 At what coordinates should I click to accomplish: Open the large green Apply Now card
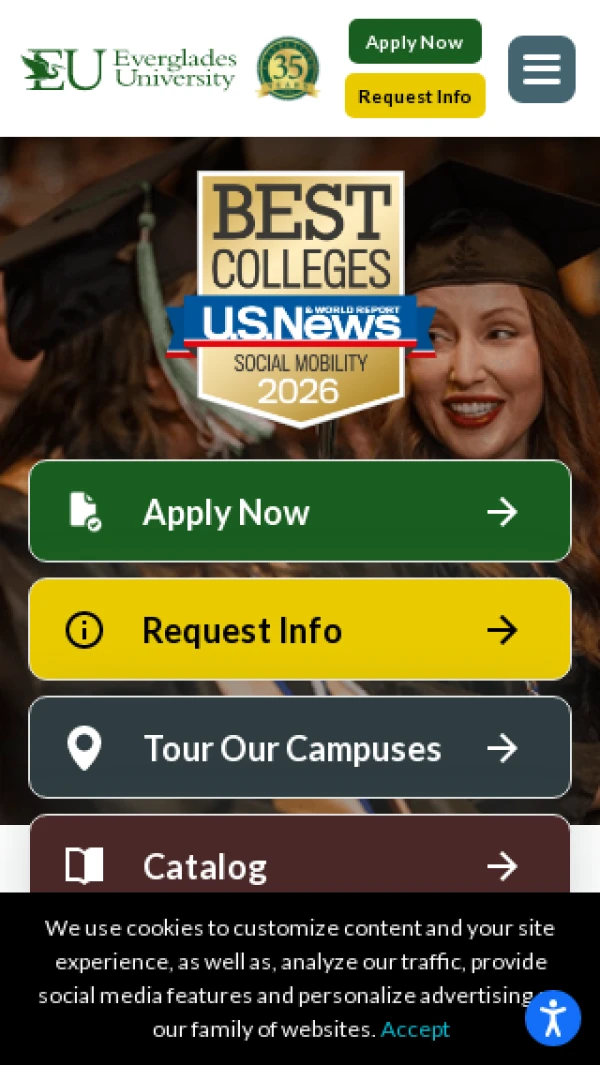pos(300,511)
